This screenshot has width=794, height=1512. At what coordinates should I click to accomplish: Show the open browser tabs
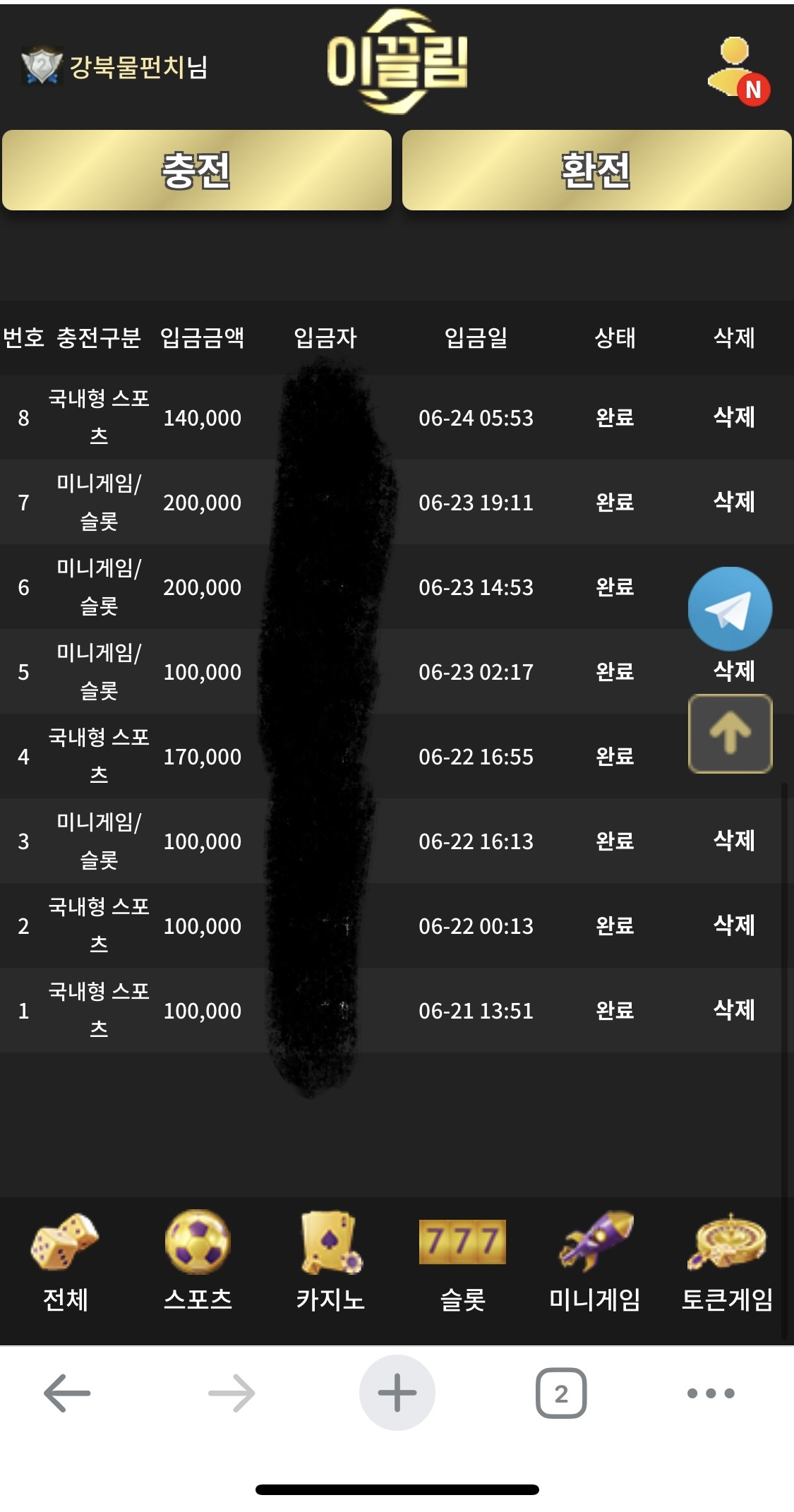click(561, 1393)
